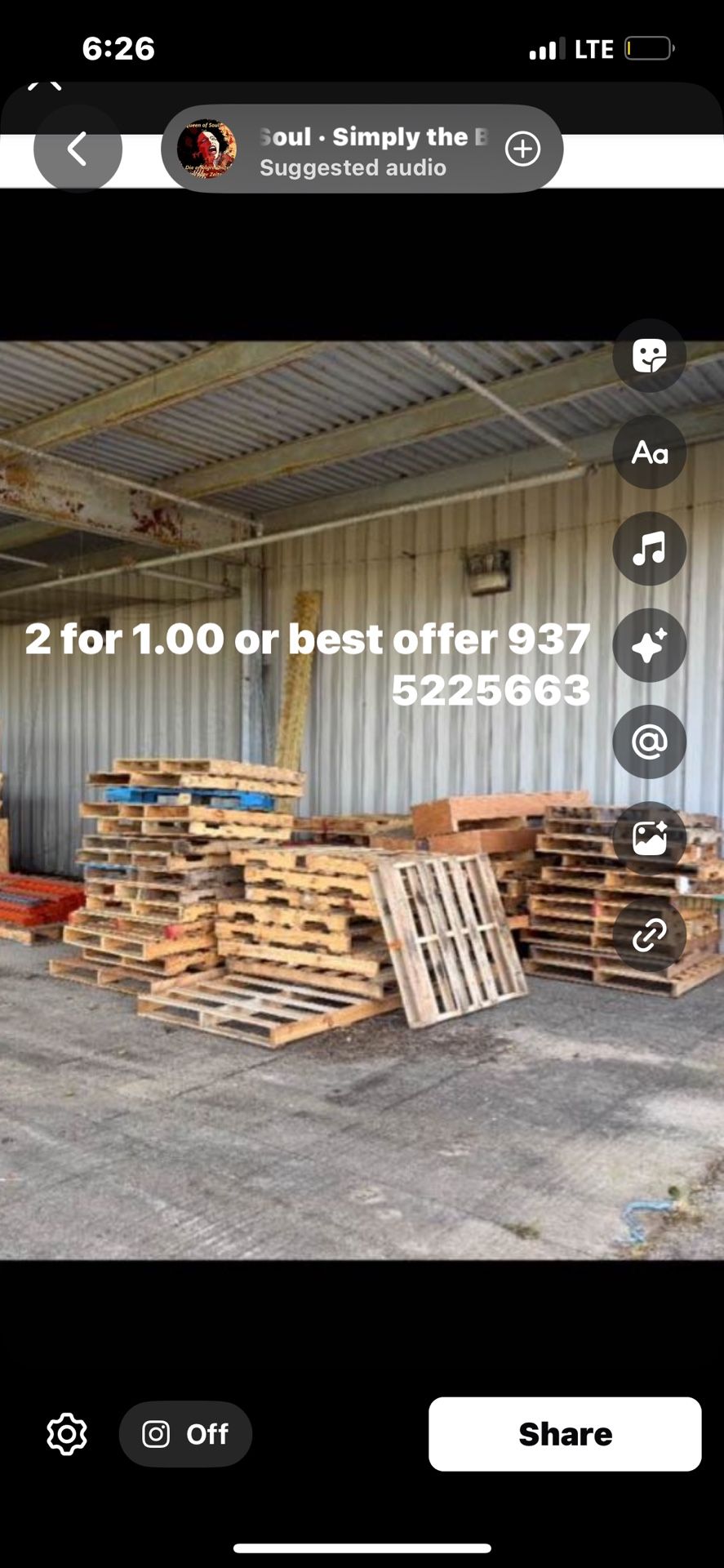Tap the phone number text overlay
Viewport: 724px width, 1568px height.
490,688
